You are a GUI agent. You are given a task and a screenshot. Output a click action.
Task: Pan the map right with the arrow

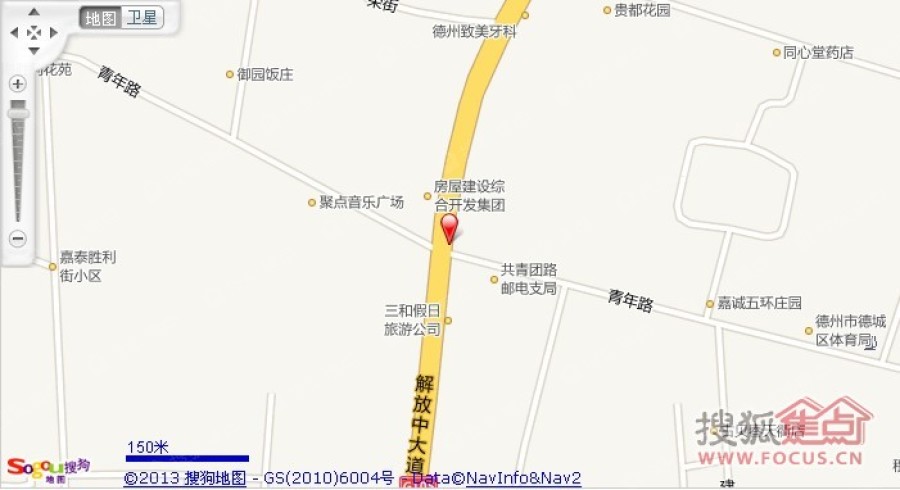(x=53, y=32)
